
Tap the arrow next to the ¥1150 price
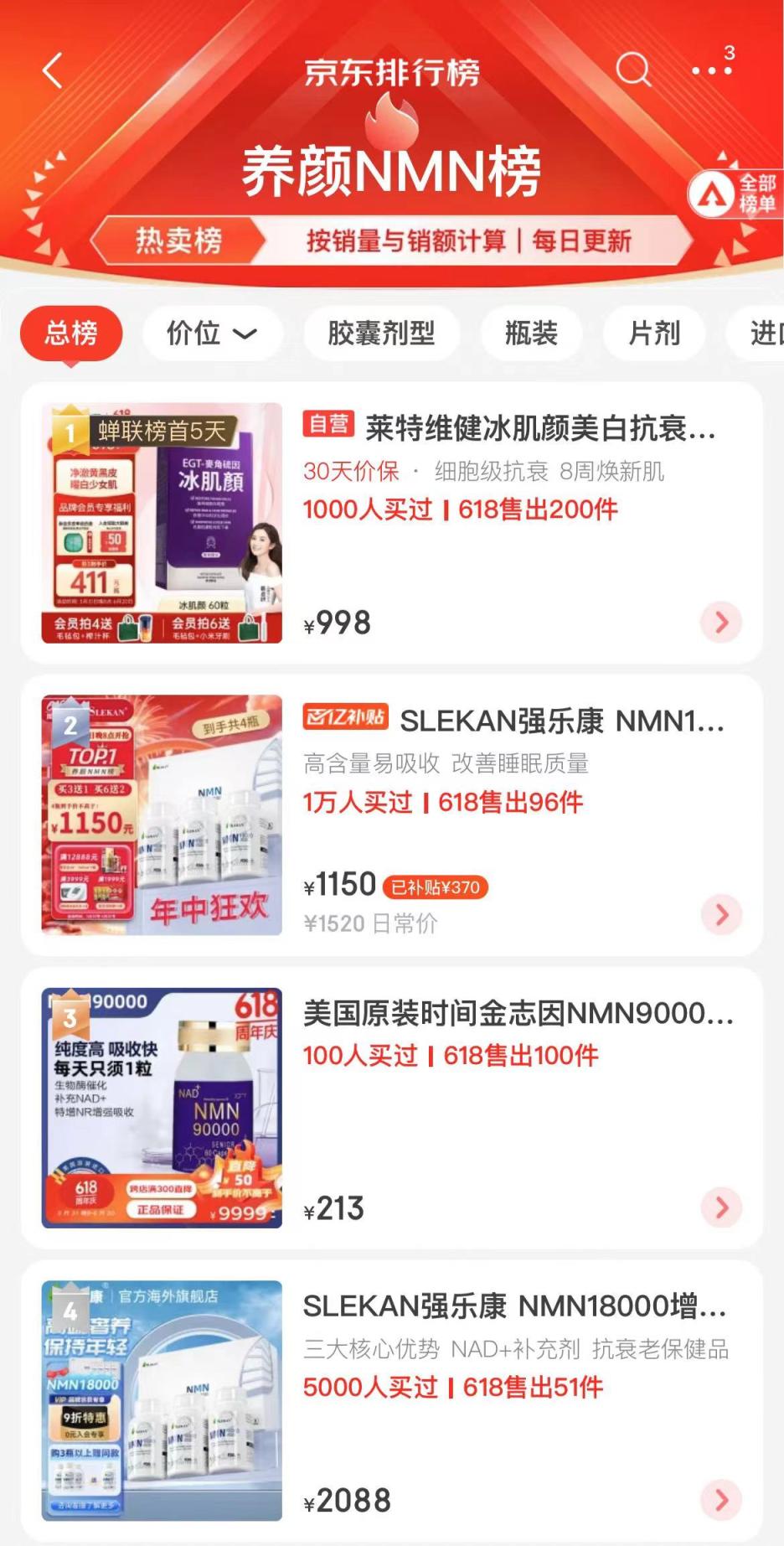point(721,914)
